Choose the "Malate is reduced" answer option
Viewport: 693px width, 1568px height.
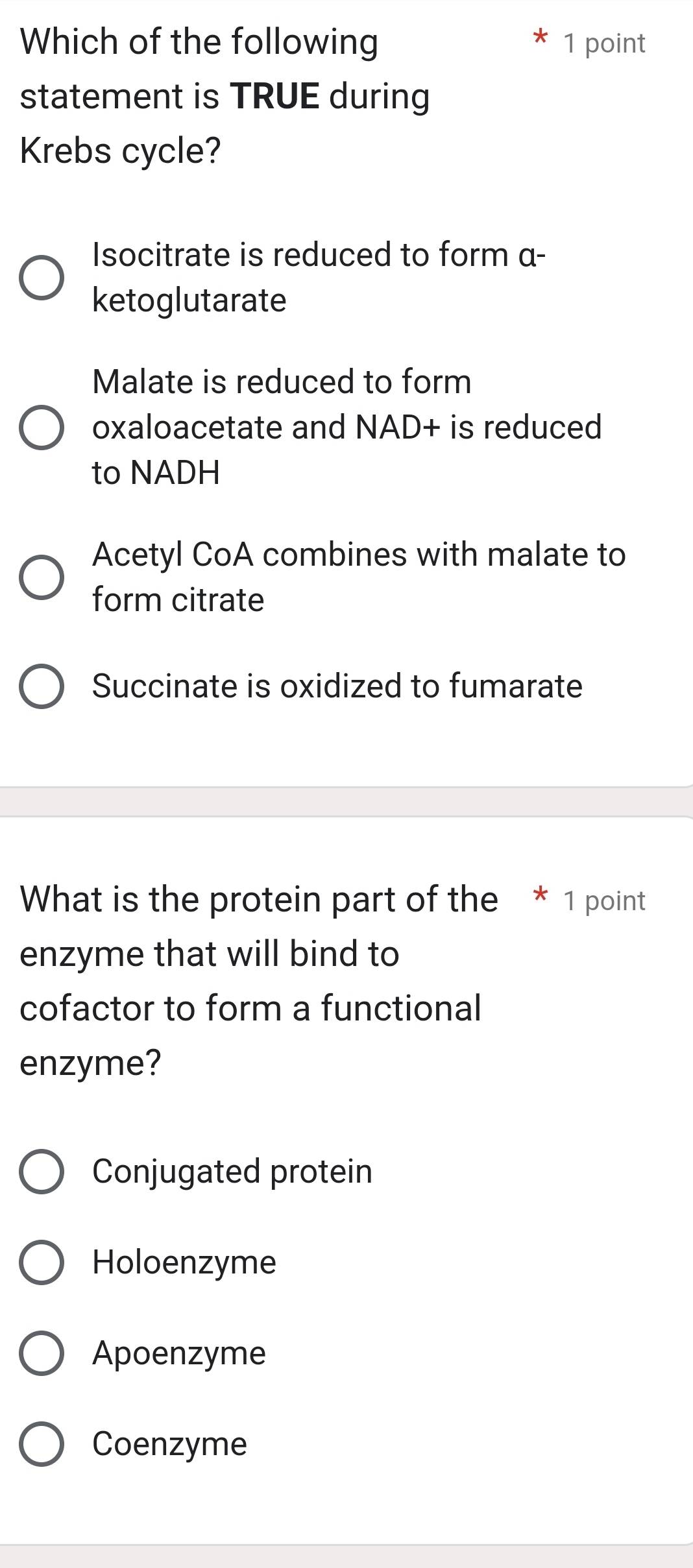(43, 426)
